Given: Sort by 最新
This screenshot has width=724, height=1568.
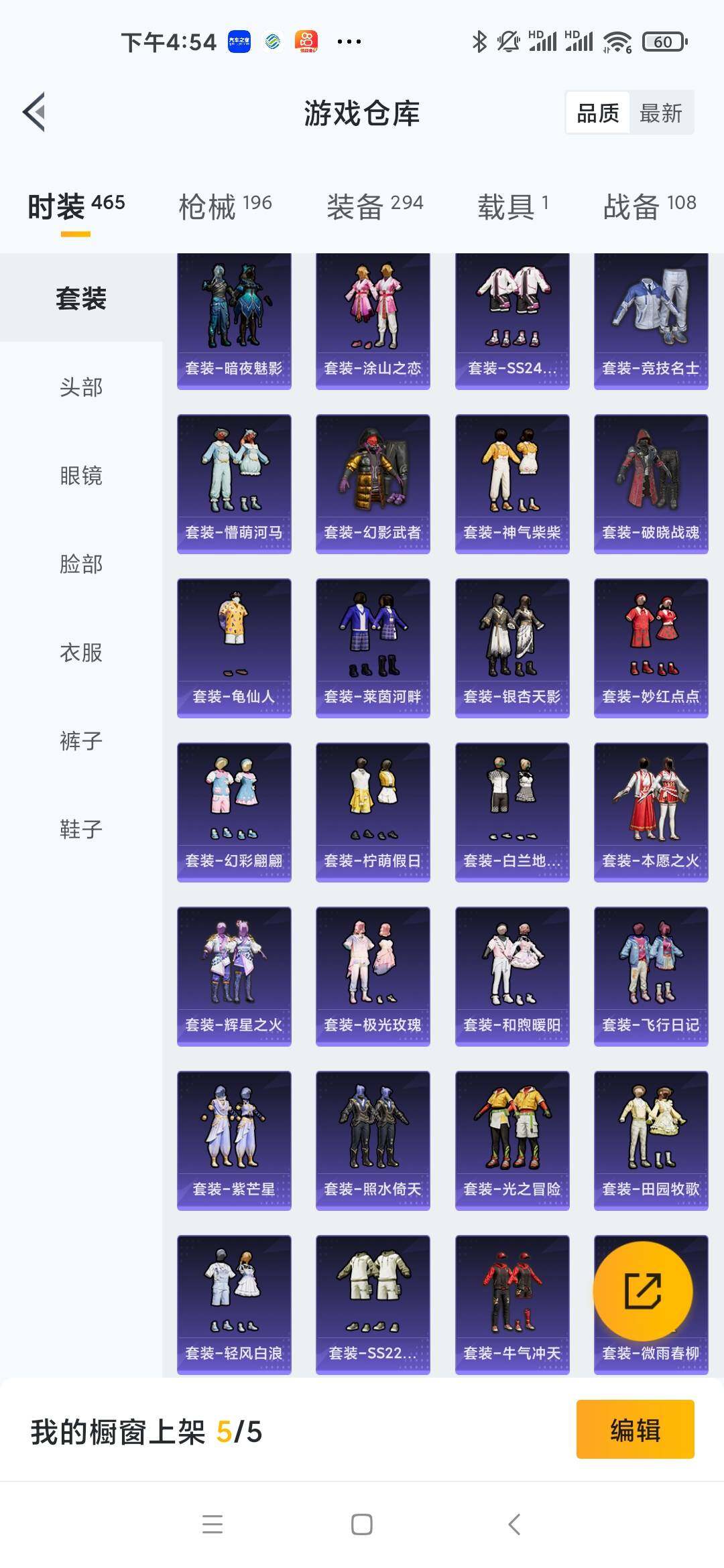Looking at the screenshot, I should (x=660, y=113).
